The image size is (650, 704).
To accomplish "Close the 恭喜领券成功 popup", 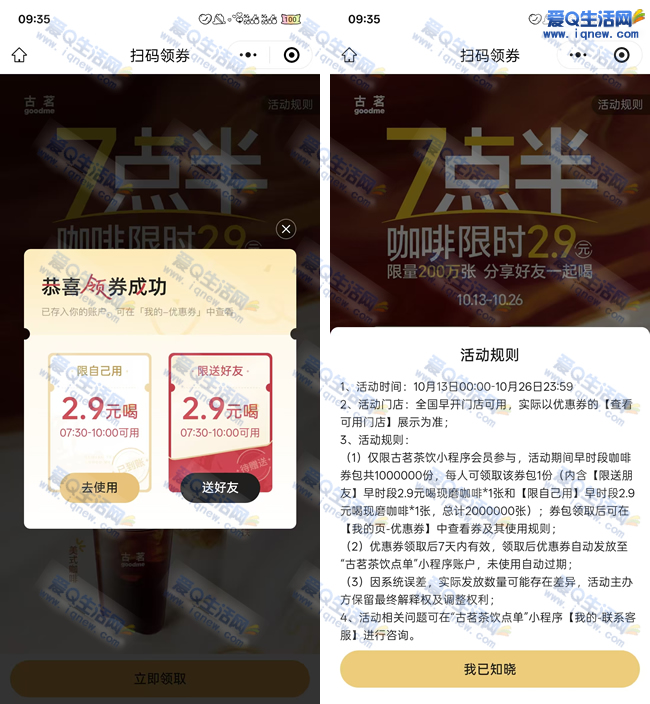I will coord(286,229).
